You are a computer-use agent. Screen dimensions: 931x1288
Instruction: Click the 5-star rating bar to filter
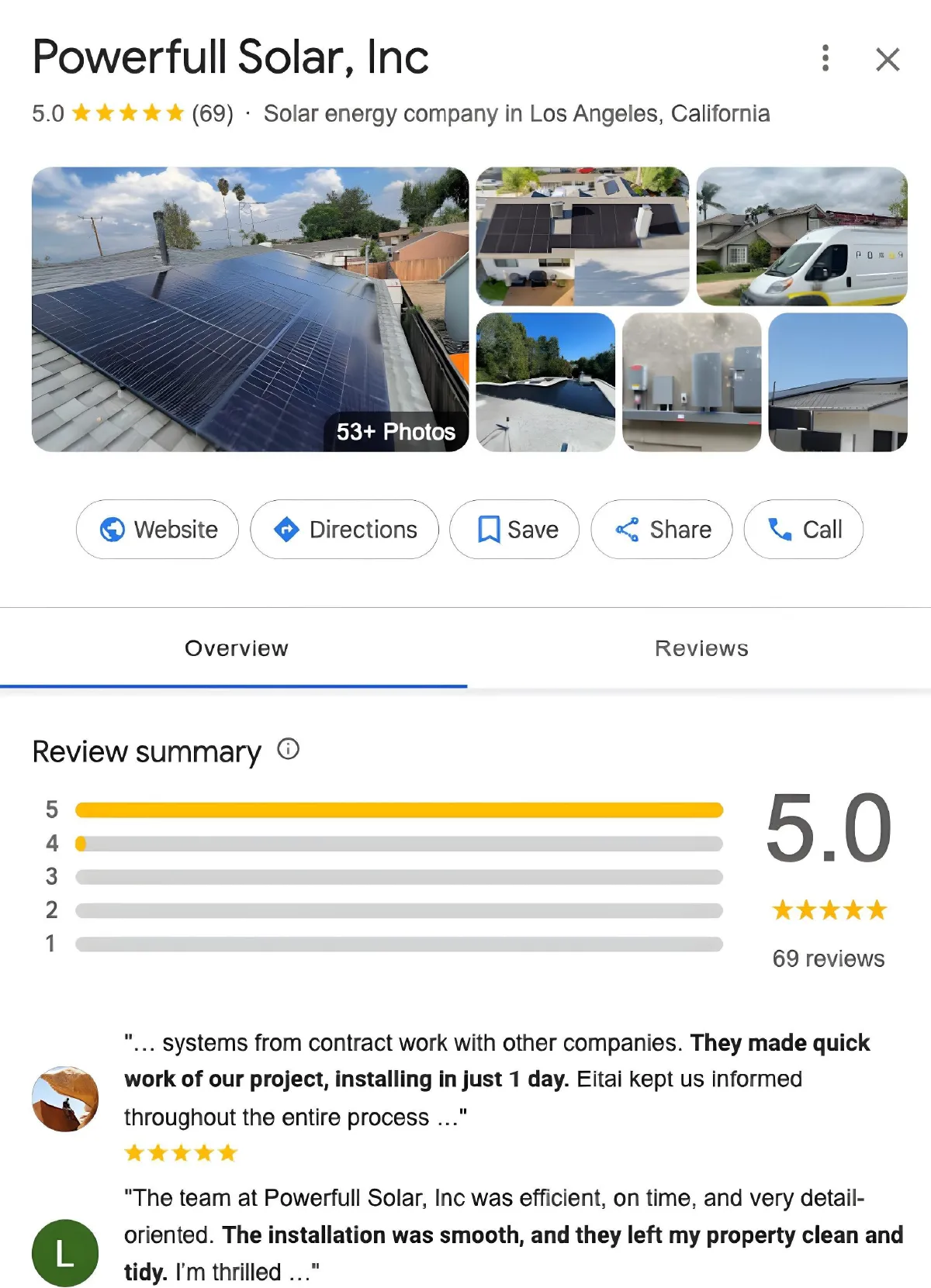pyautogui.click(x=397, y=809)
